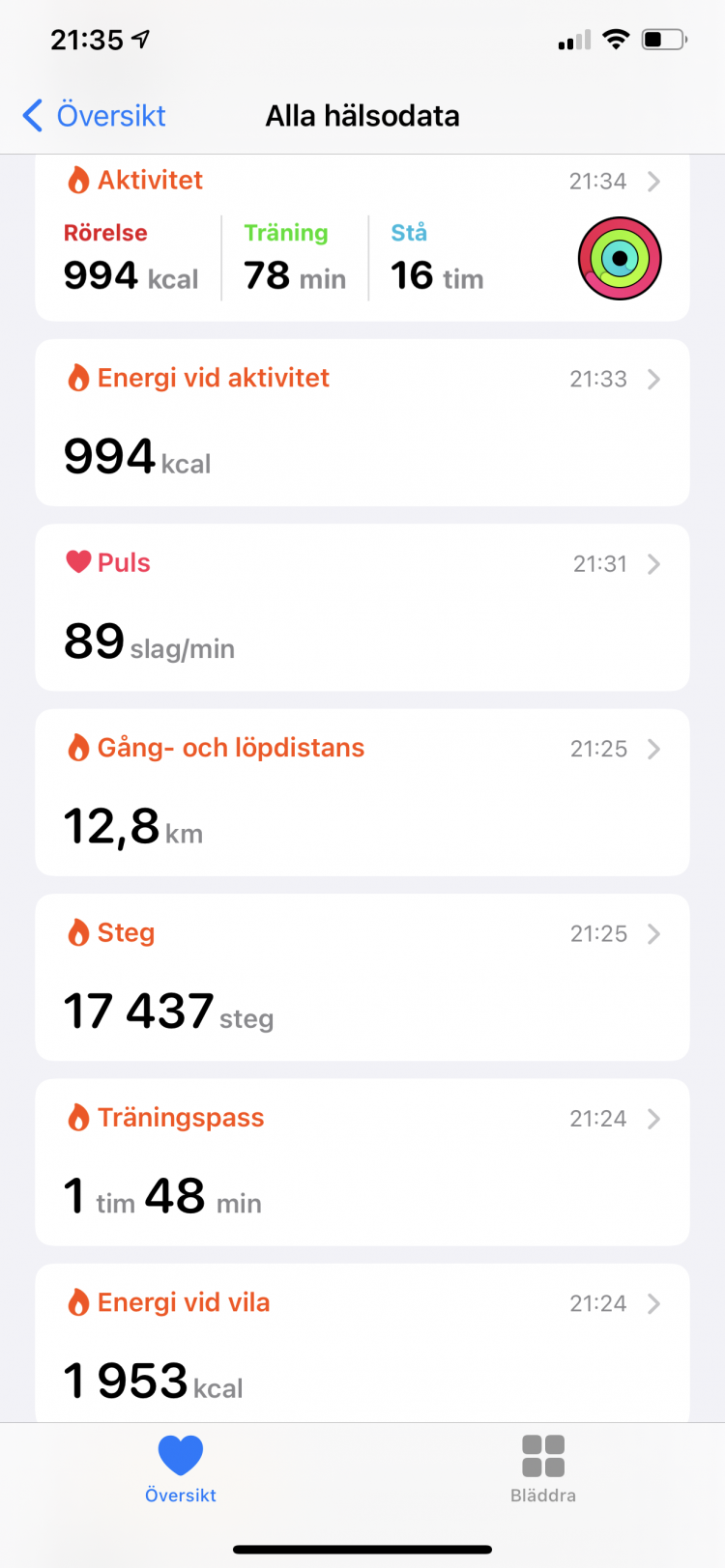
Task: Open the Träningspass card
Action: pyautogui.click(x=362, y=1162)
